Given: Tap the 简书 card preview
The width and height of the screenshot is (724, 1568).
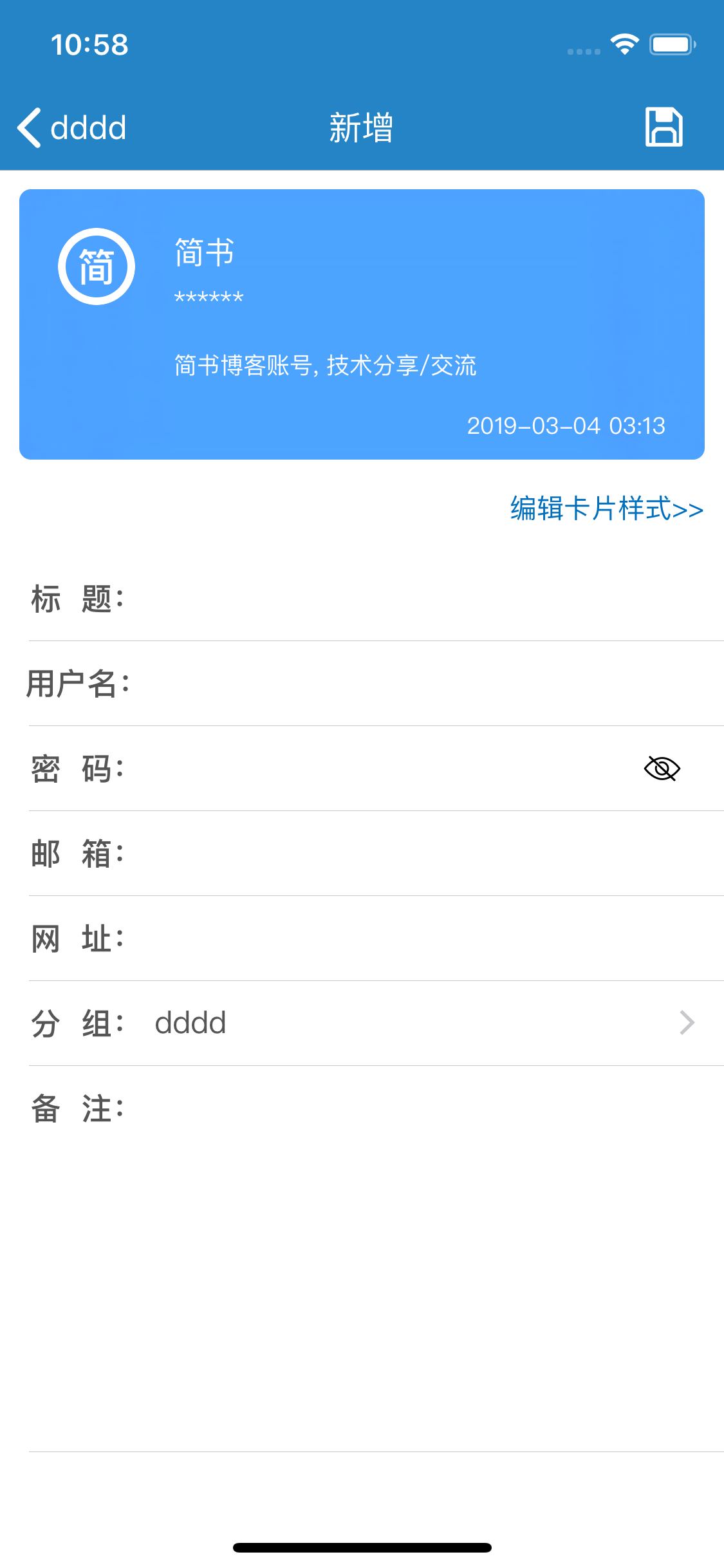Looking at the screenshot, I should (362, 324).
